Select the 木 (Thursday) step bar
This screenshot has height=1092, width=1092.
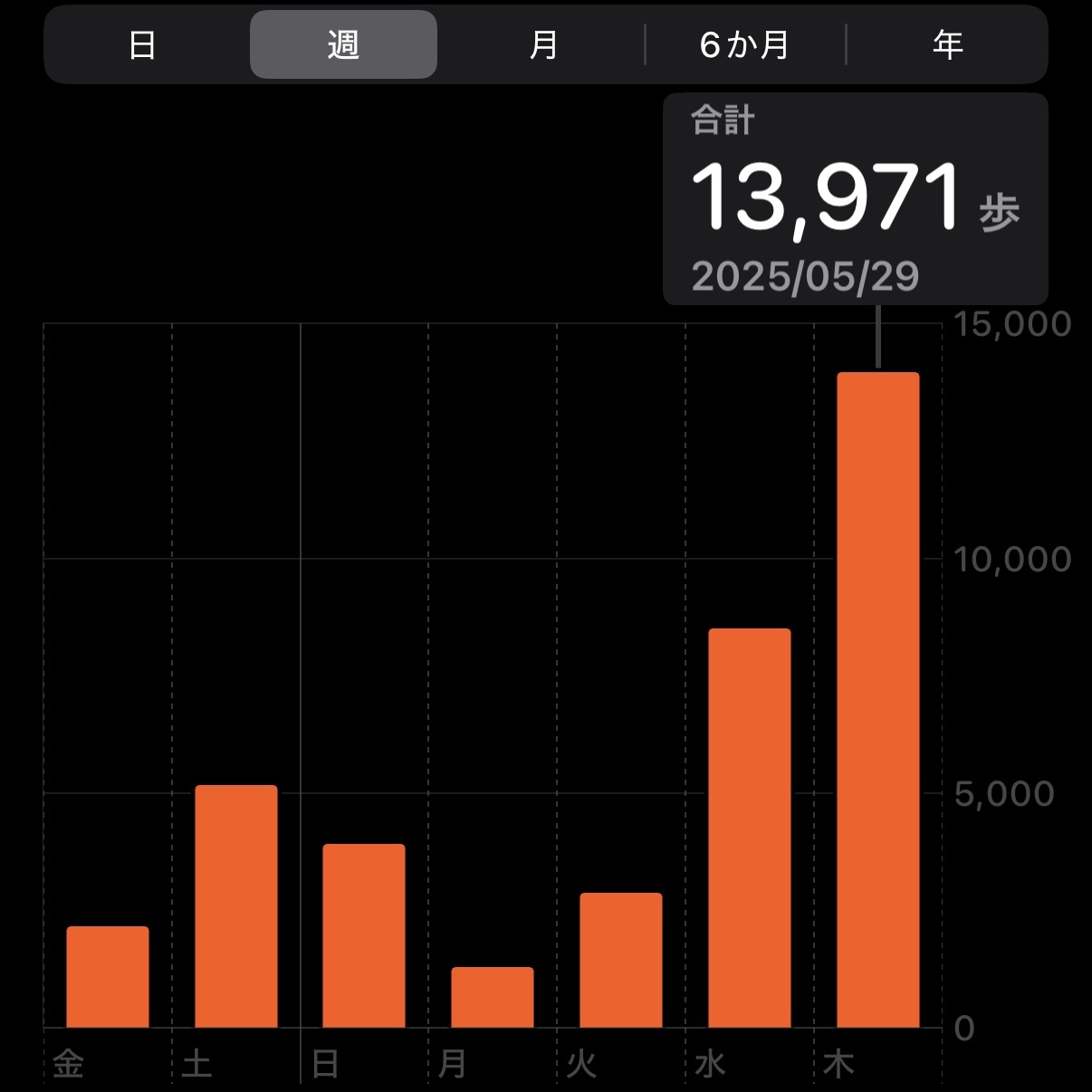click(x=878, y=699)
